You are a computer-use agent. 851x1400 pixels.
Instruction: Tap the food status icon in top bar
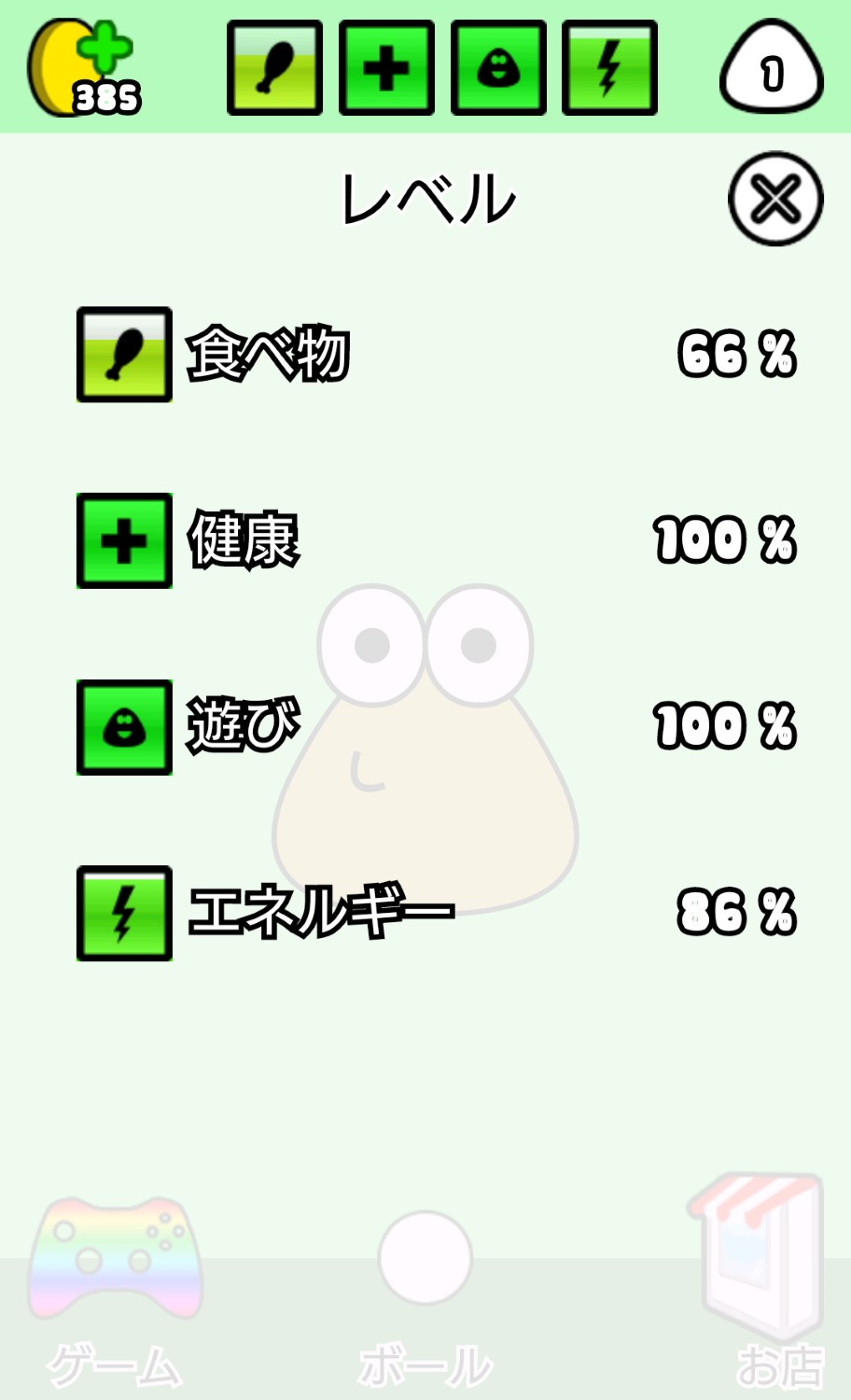click(x=274, y=69)
